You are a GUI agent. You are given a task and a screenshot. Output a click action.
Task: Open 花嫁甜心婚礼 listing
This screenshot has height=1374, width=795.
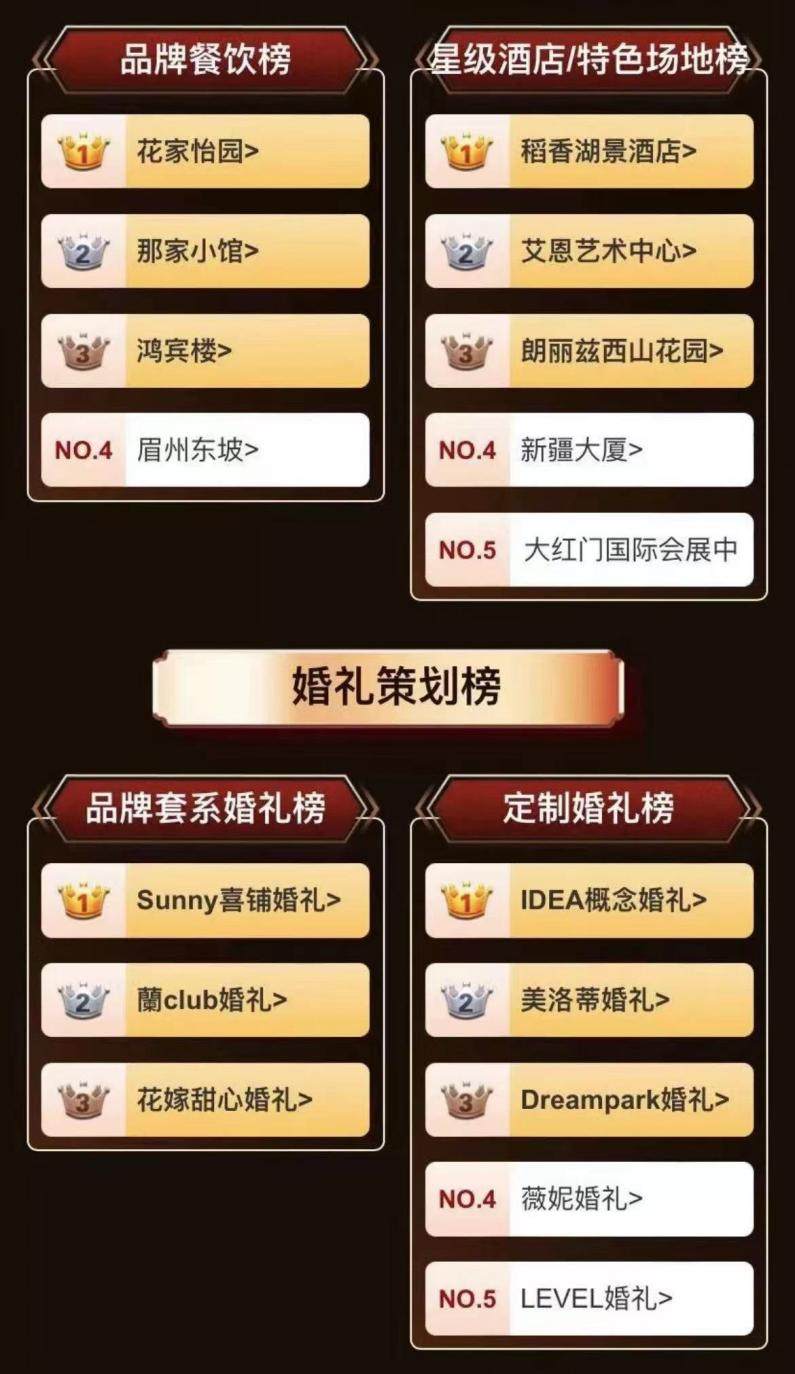205,1100
